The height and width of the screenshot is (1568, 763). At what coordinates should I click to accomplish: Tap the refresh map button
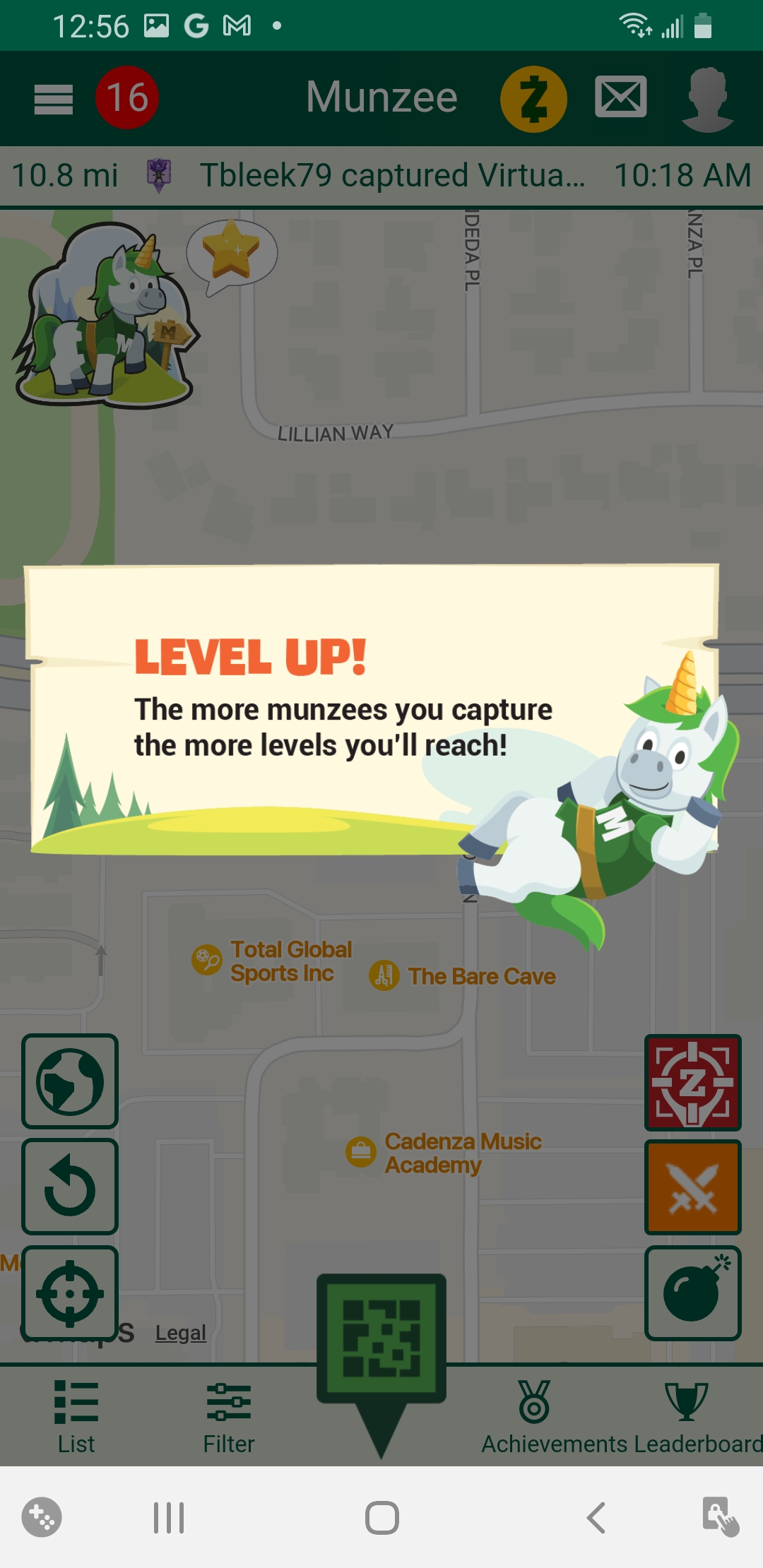click(70, 1187)
